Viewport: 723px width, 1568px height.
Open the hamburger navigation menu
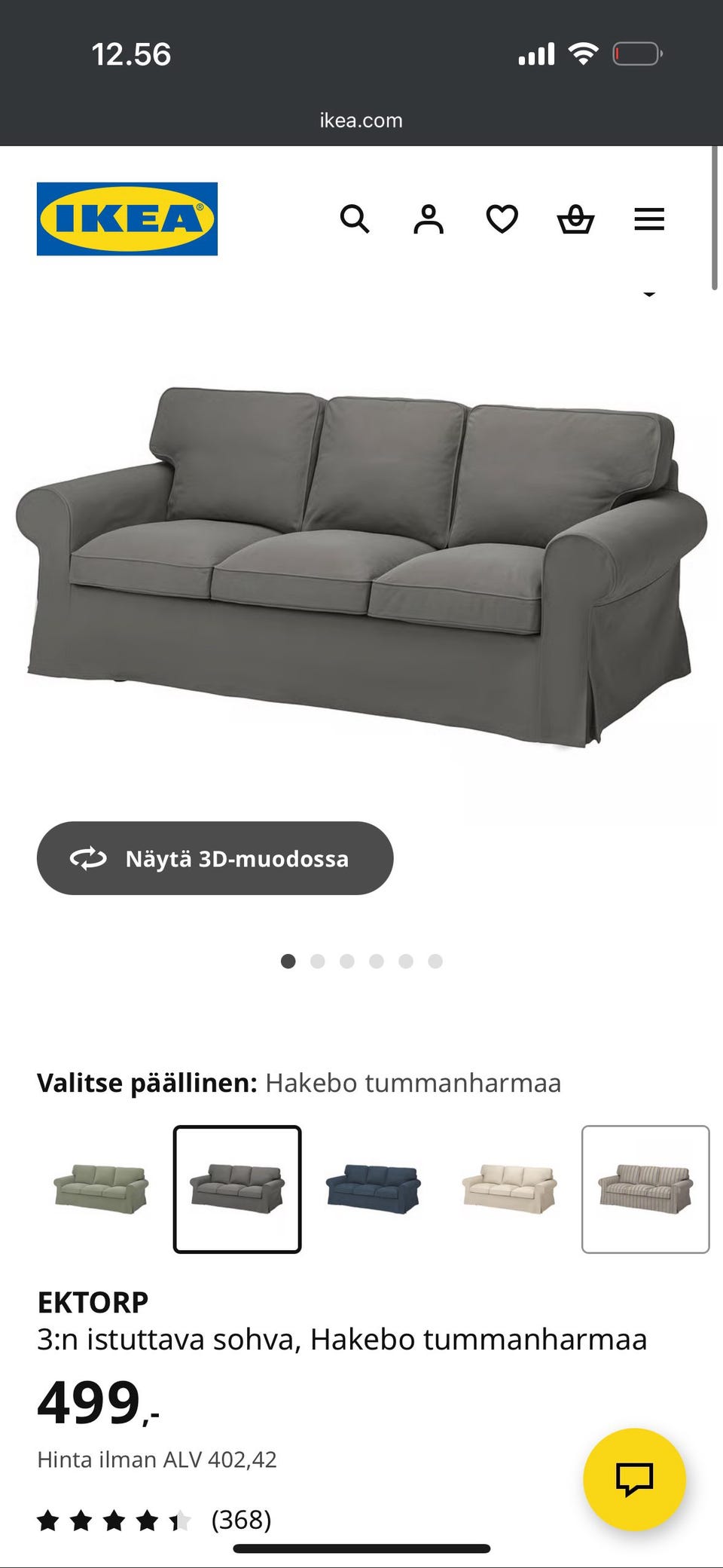point(648,219)
